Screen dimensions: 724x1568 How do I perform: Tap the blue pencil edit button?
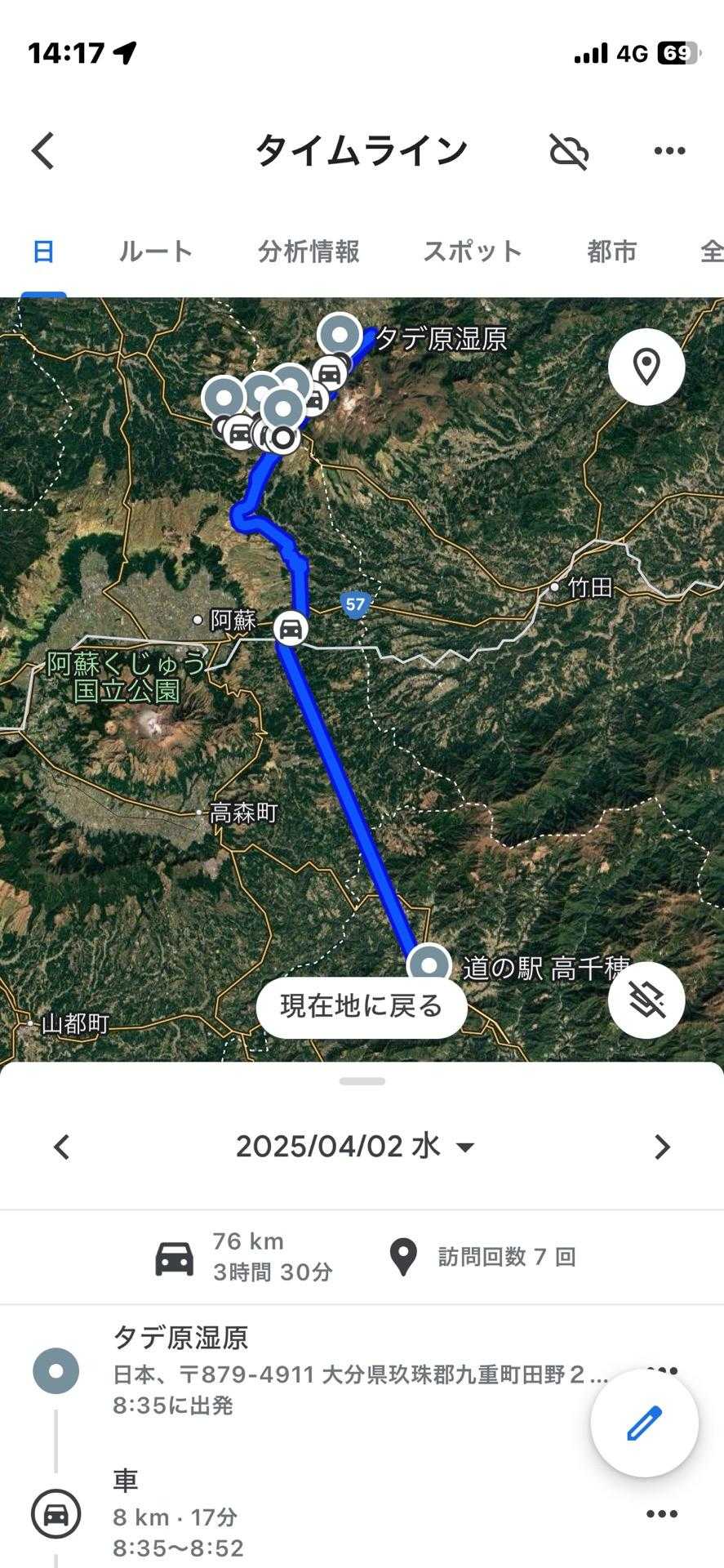click(x=644, y=1423)
